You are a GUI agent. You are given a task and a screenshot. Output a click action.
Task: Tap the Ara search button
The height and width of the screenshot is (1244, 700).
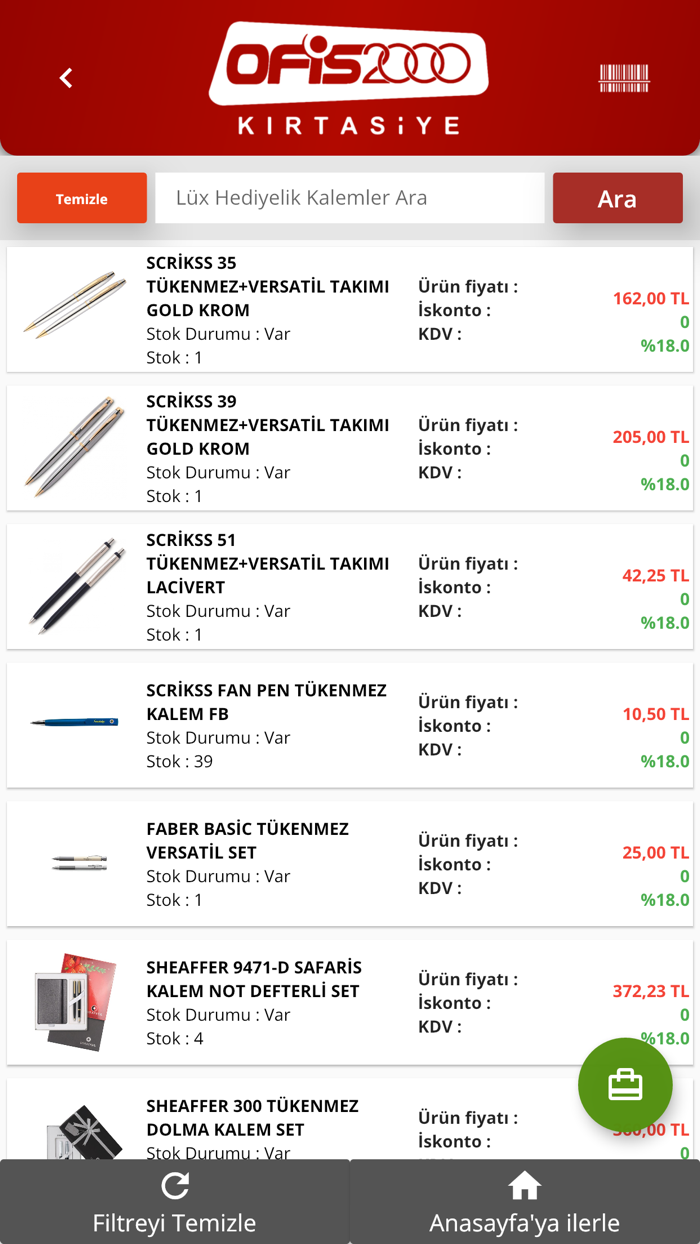click(x=618, y=198)
